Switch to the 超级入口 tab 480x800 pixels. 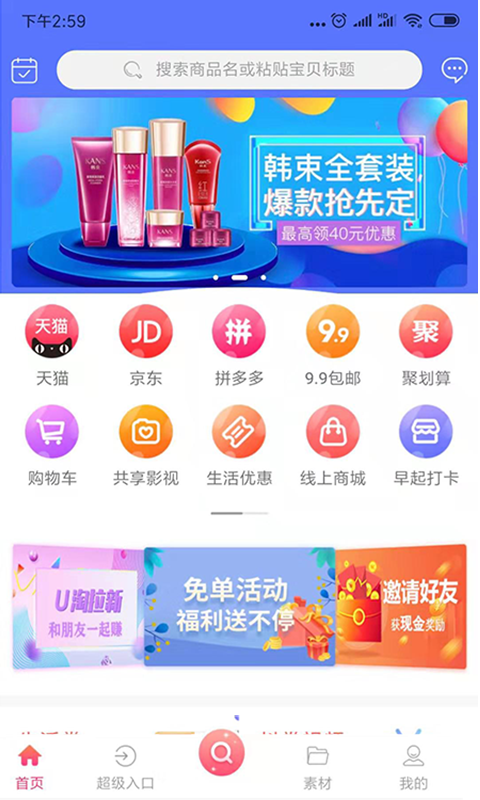(x=125, y=767)
